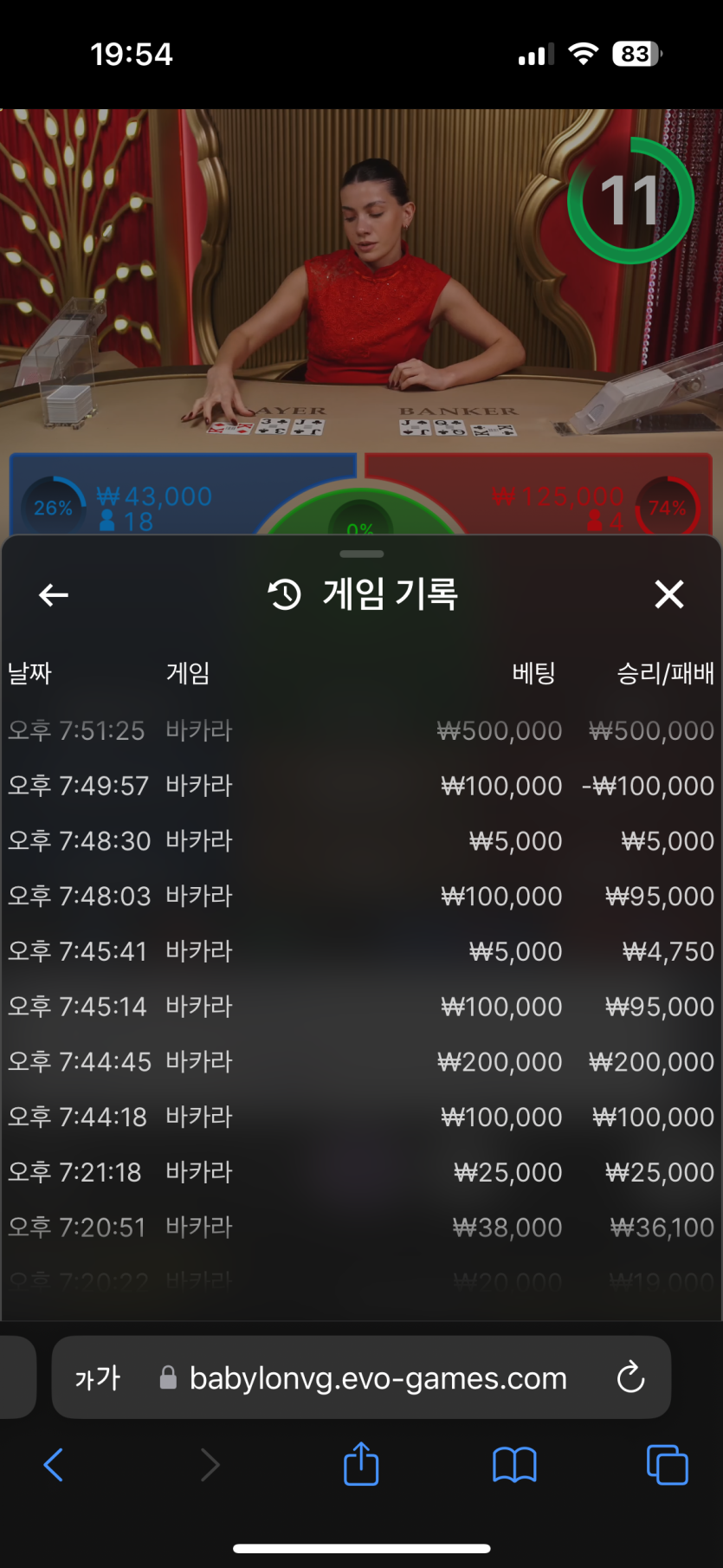Open the 오후 7:44:45 ₩200,000 bet record
Viewport: 723px width, 1568px height.
360,1062
